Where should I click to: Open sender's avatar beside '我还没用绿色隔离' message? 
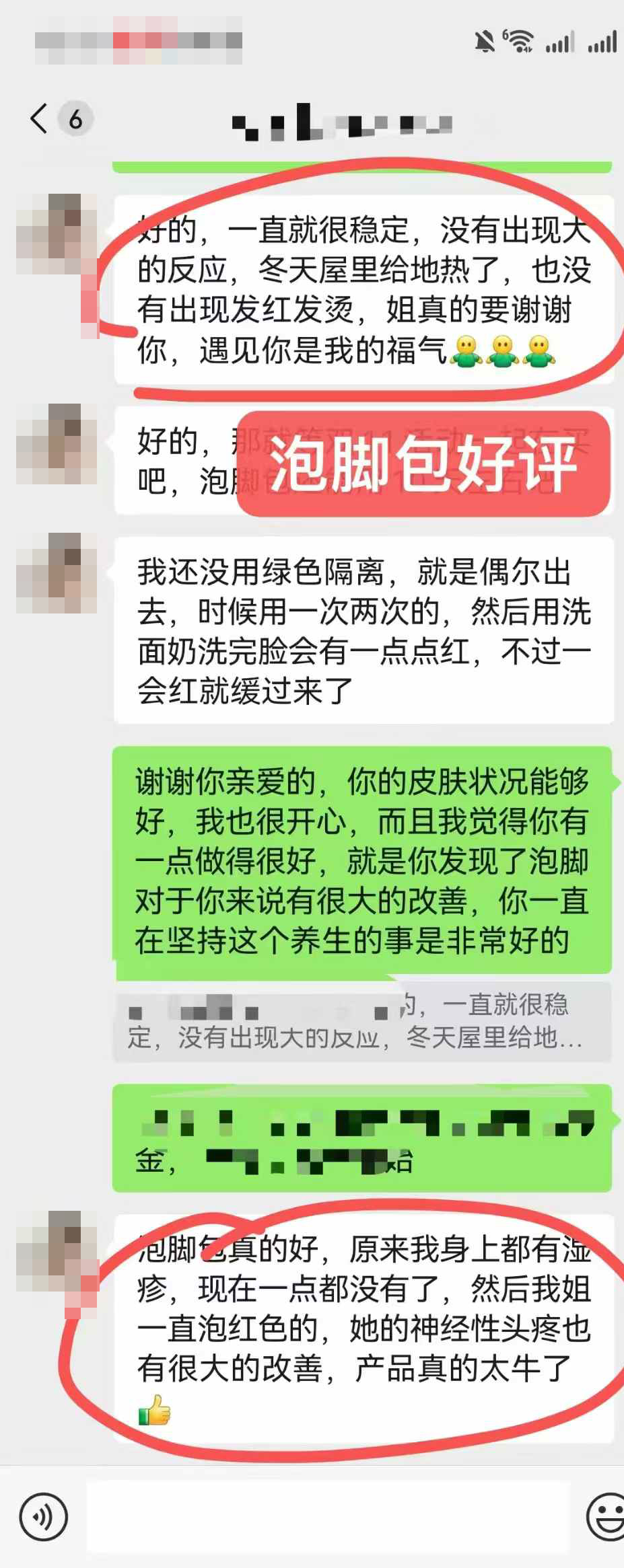(x=57, y=572)
